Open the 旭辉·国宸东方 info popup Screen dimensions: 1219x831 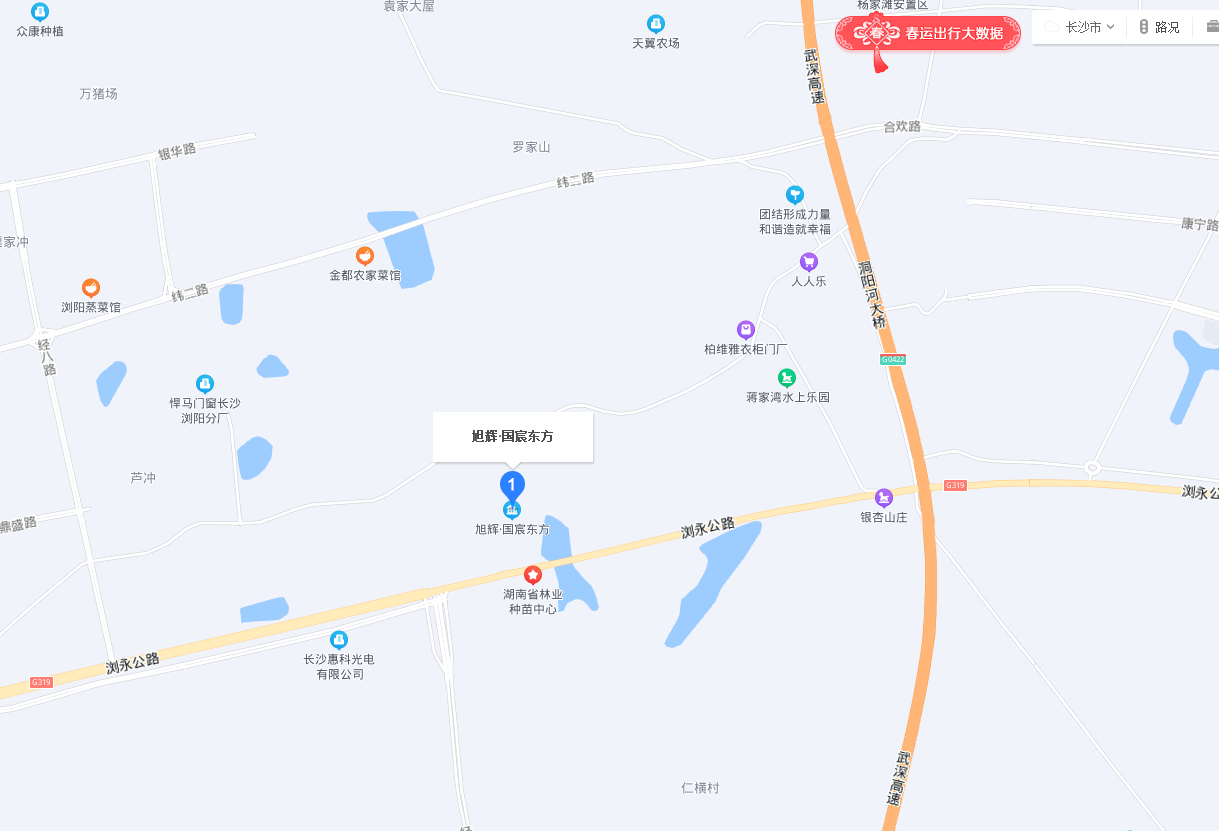(x=512, y=437)
